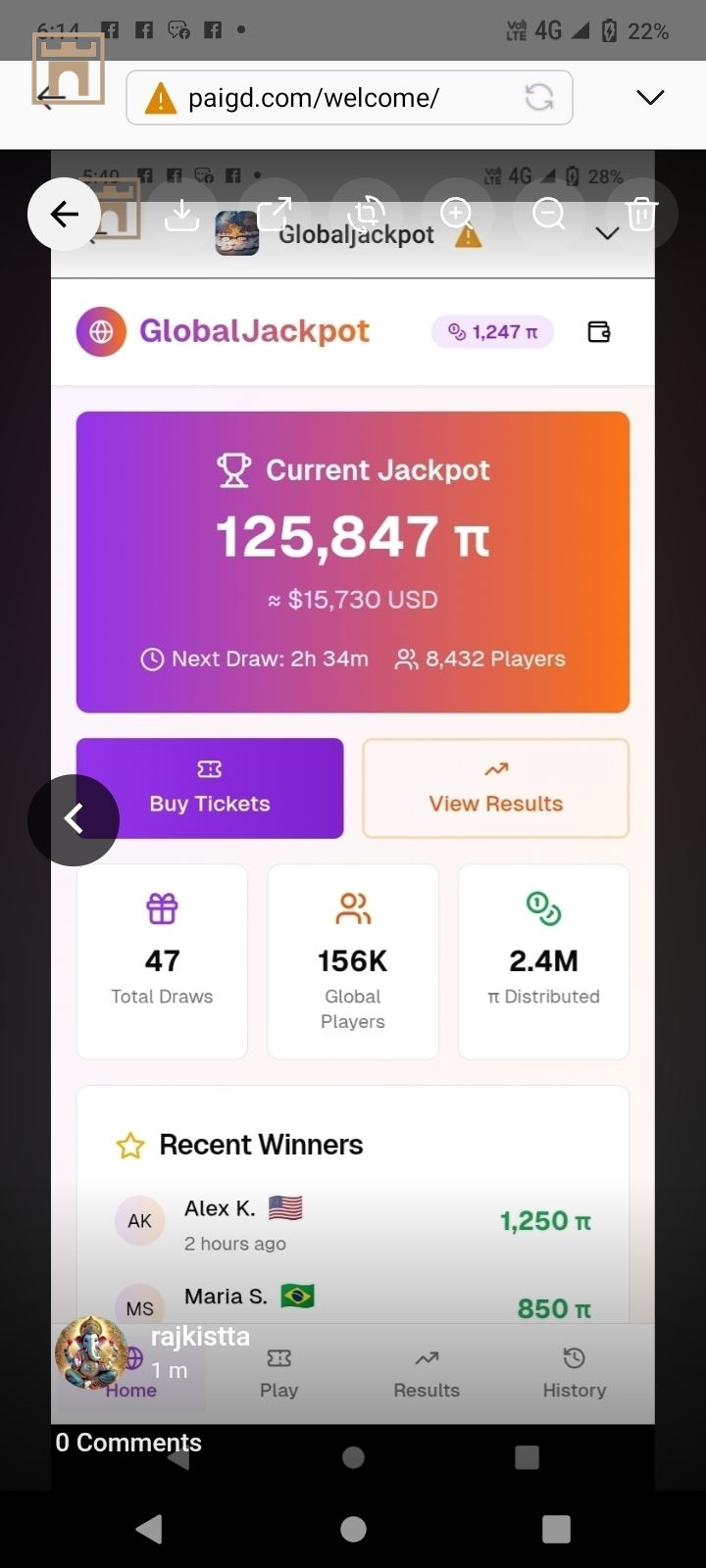Delete this image with trash icon

[640, 214]
